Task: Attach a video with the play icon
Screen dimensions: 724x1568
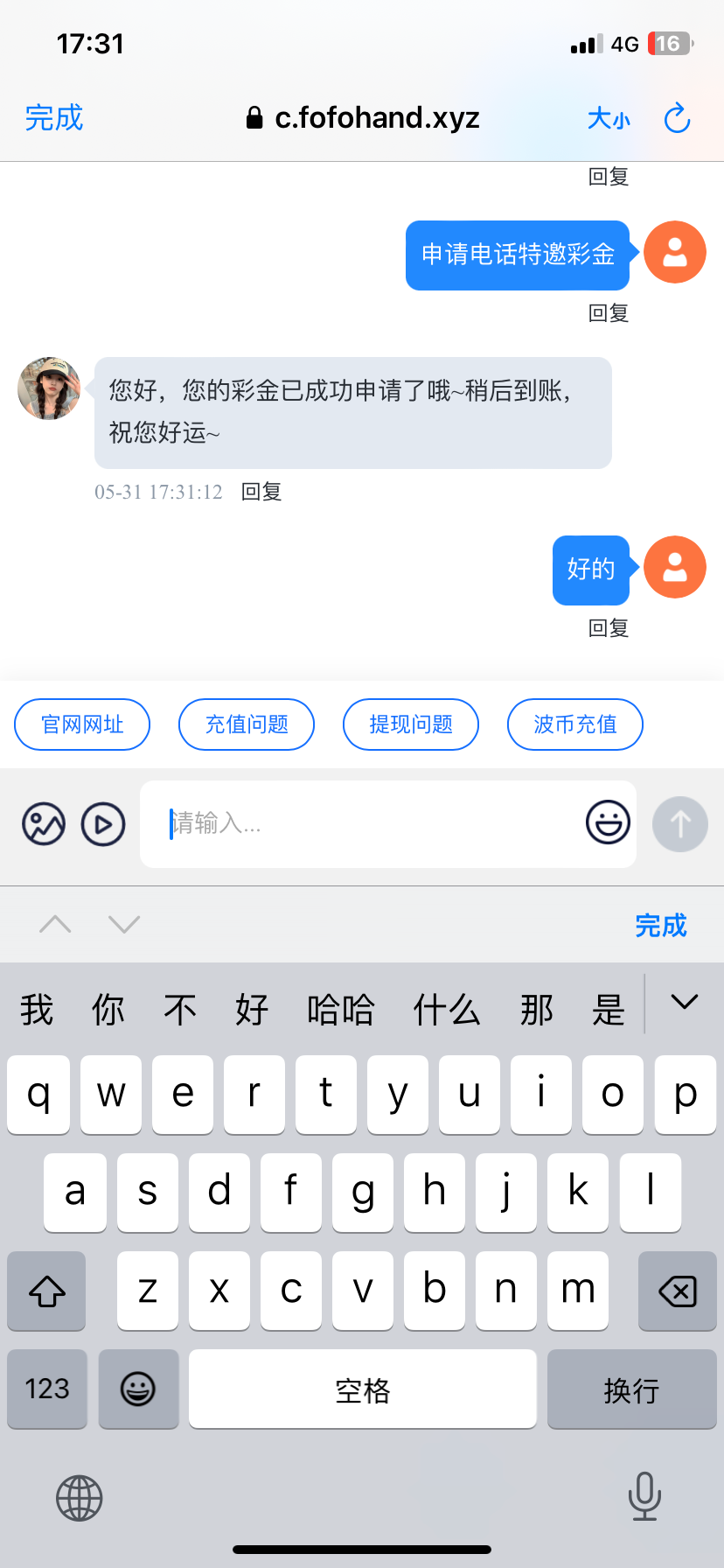Action: (x=103, y=824)
